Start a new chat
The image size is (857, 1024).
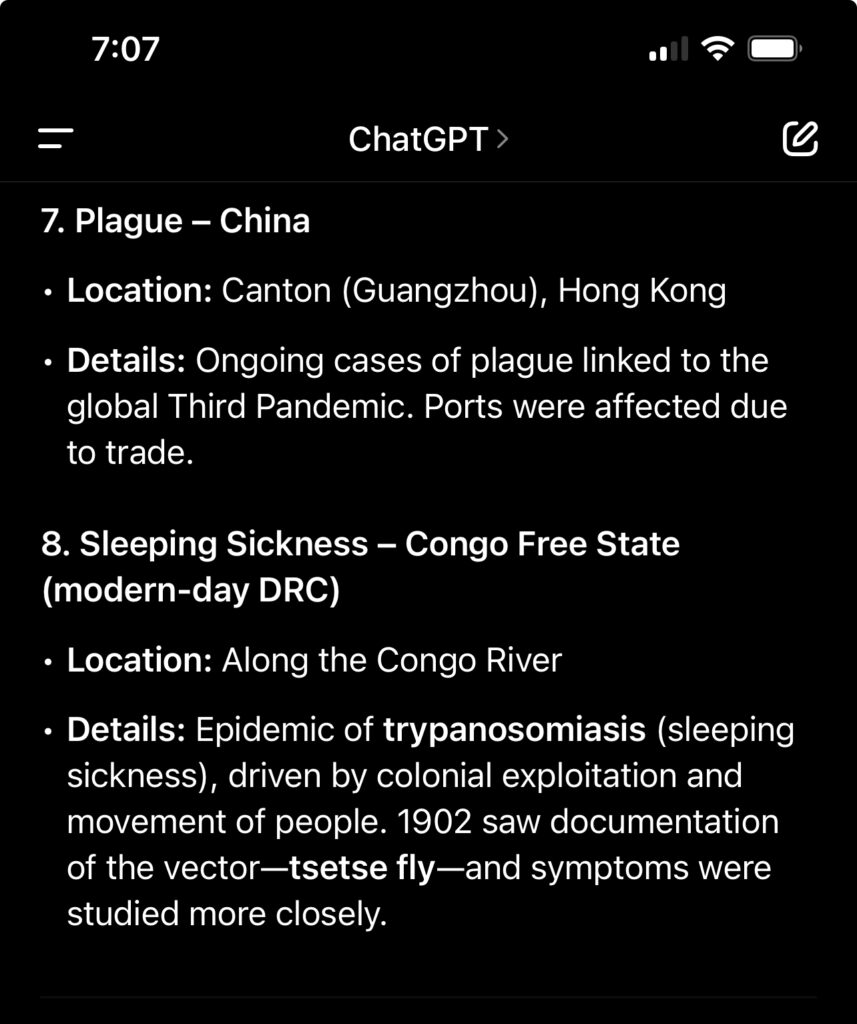point(800,139)
